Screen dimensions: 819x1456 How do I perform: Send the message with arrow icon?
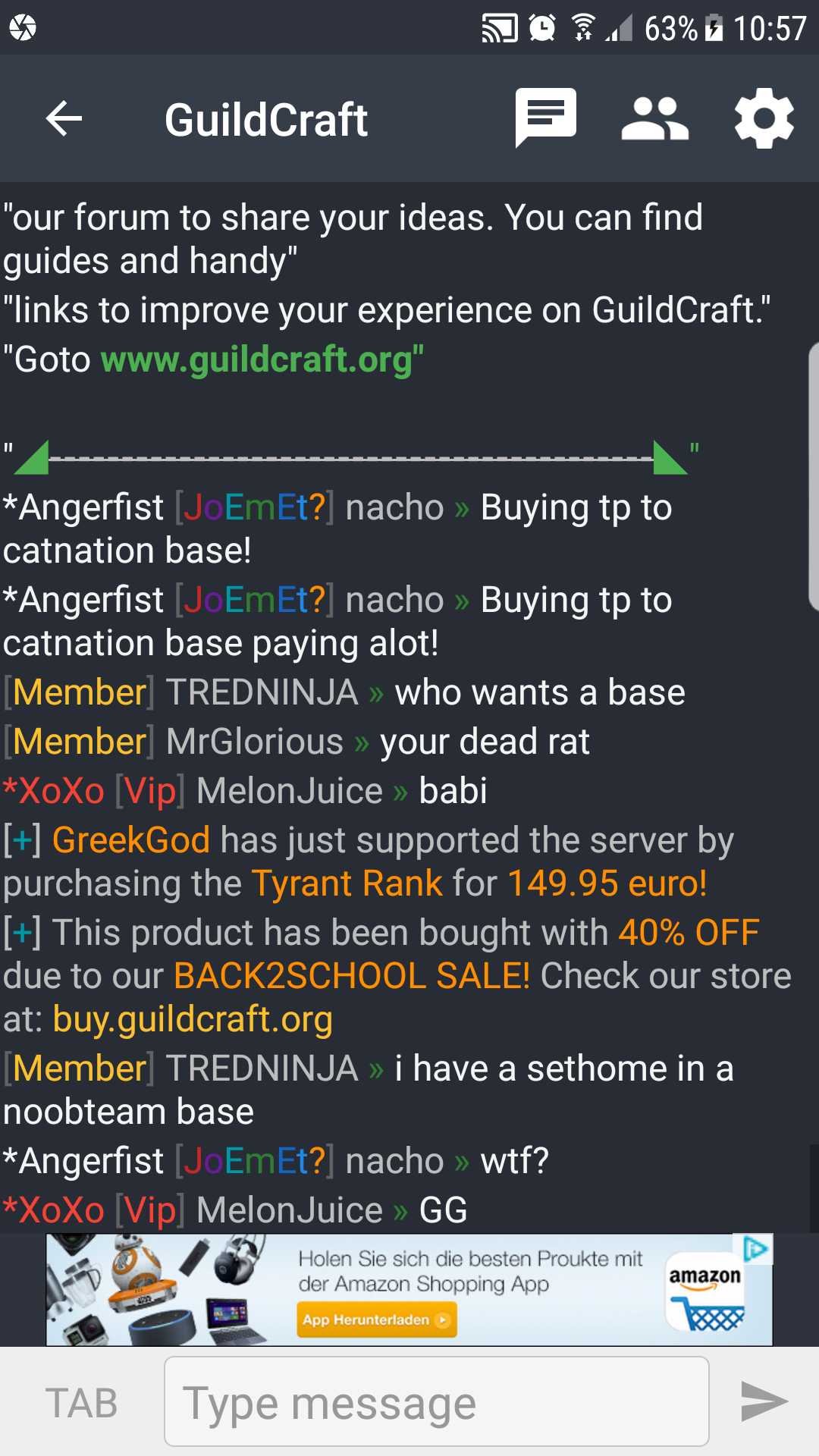point(764,1401)
